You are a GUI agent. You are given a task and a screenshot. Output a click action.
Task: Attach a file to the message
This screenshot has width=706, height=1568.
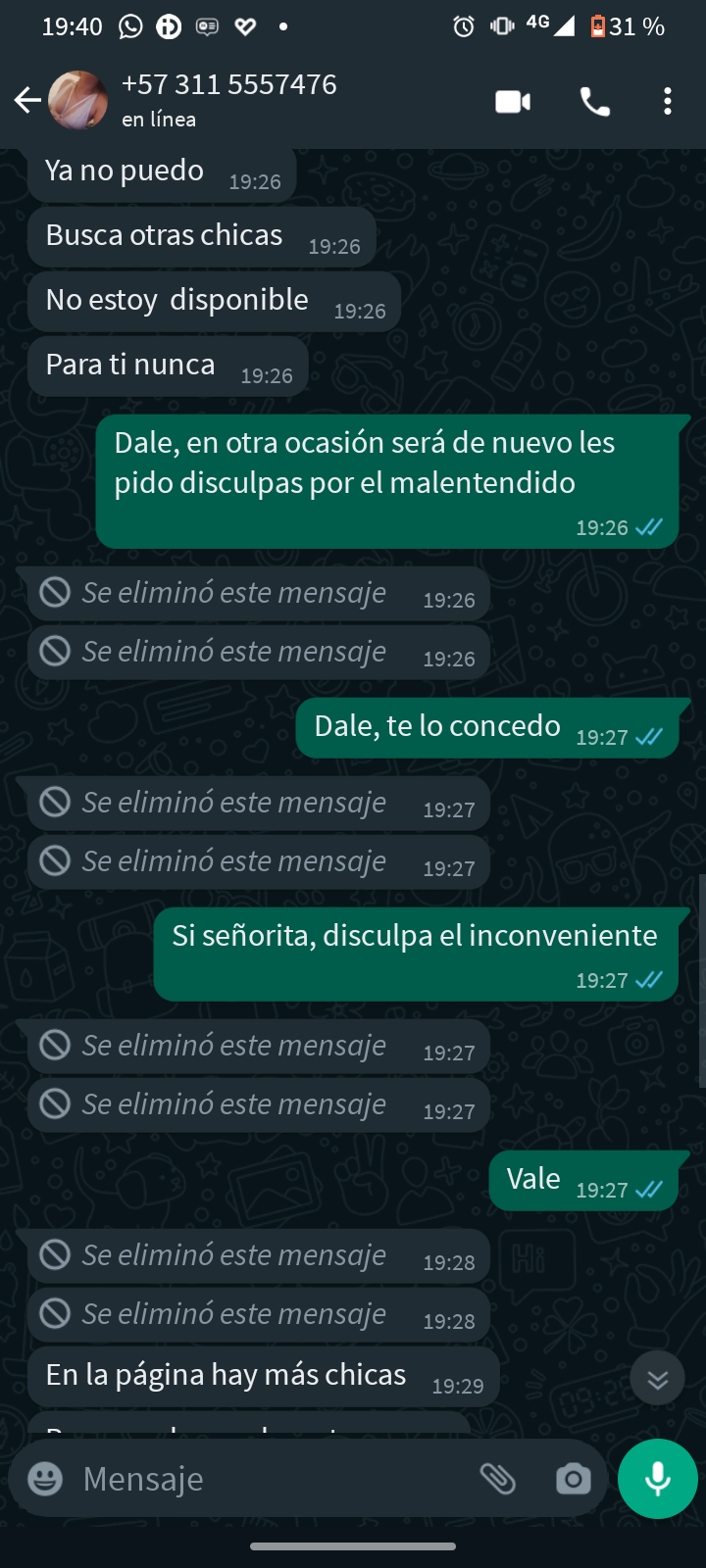(x=498, y=1479)
